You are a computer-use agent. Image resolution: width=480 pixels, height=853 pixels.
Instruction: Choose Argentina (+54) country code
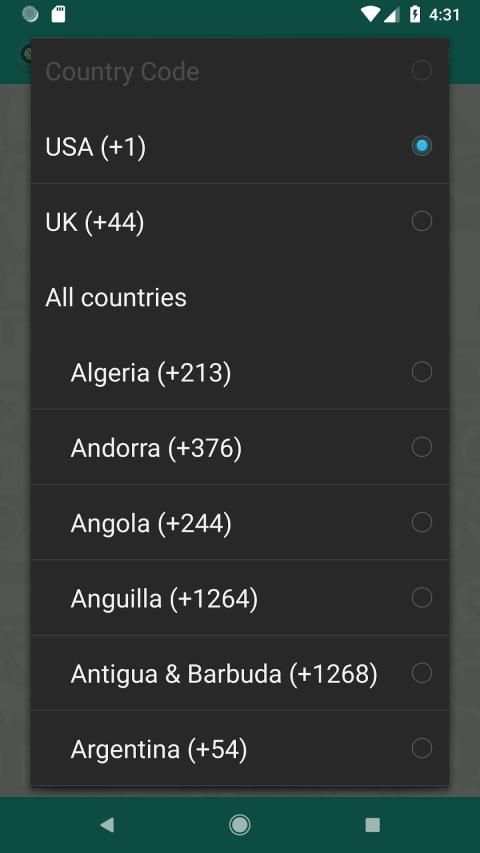[239, 749]
